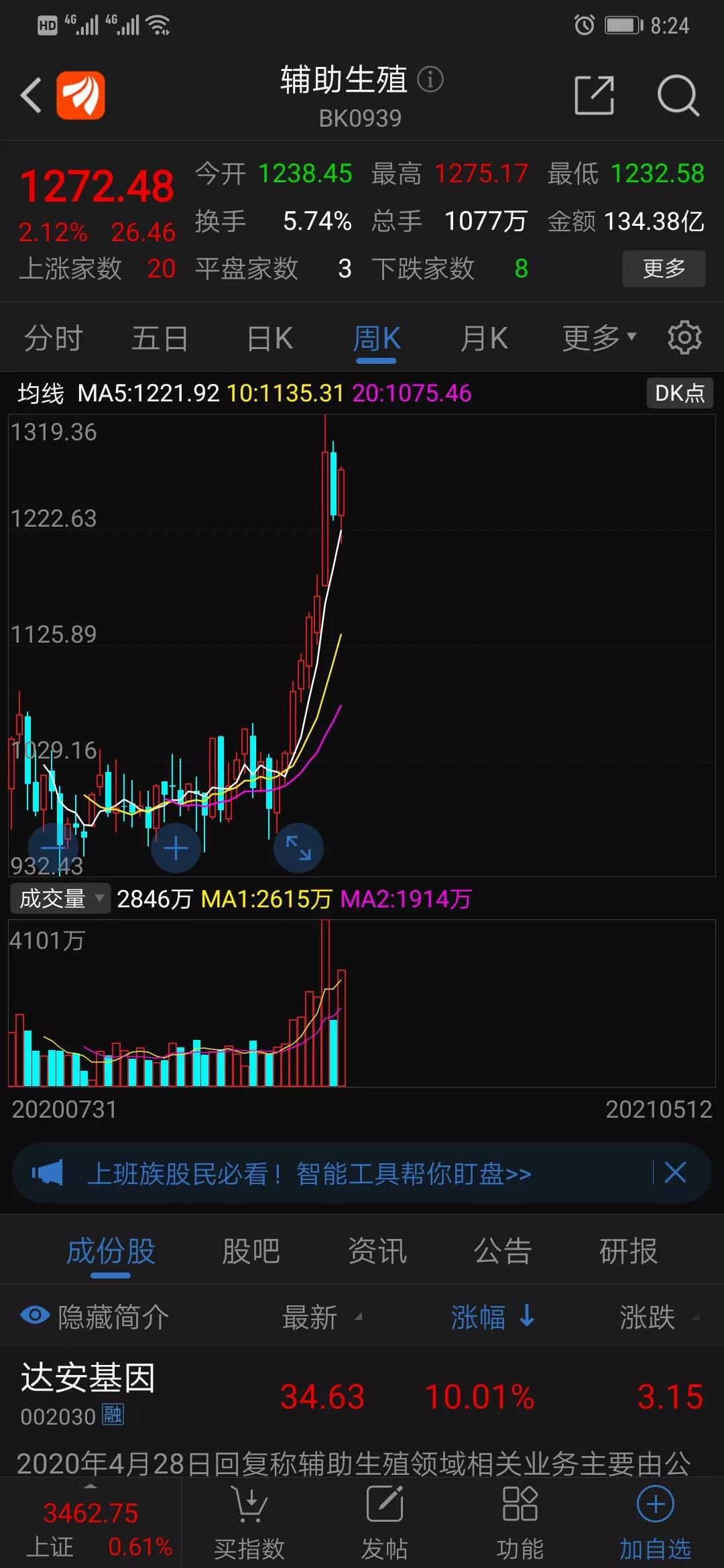Switch to the 分时 chart tab
The image size is (724, 1568).
coord(54,338)
